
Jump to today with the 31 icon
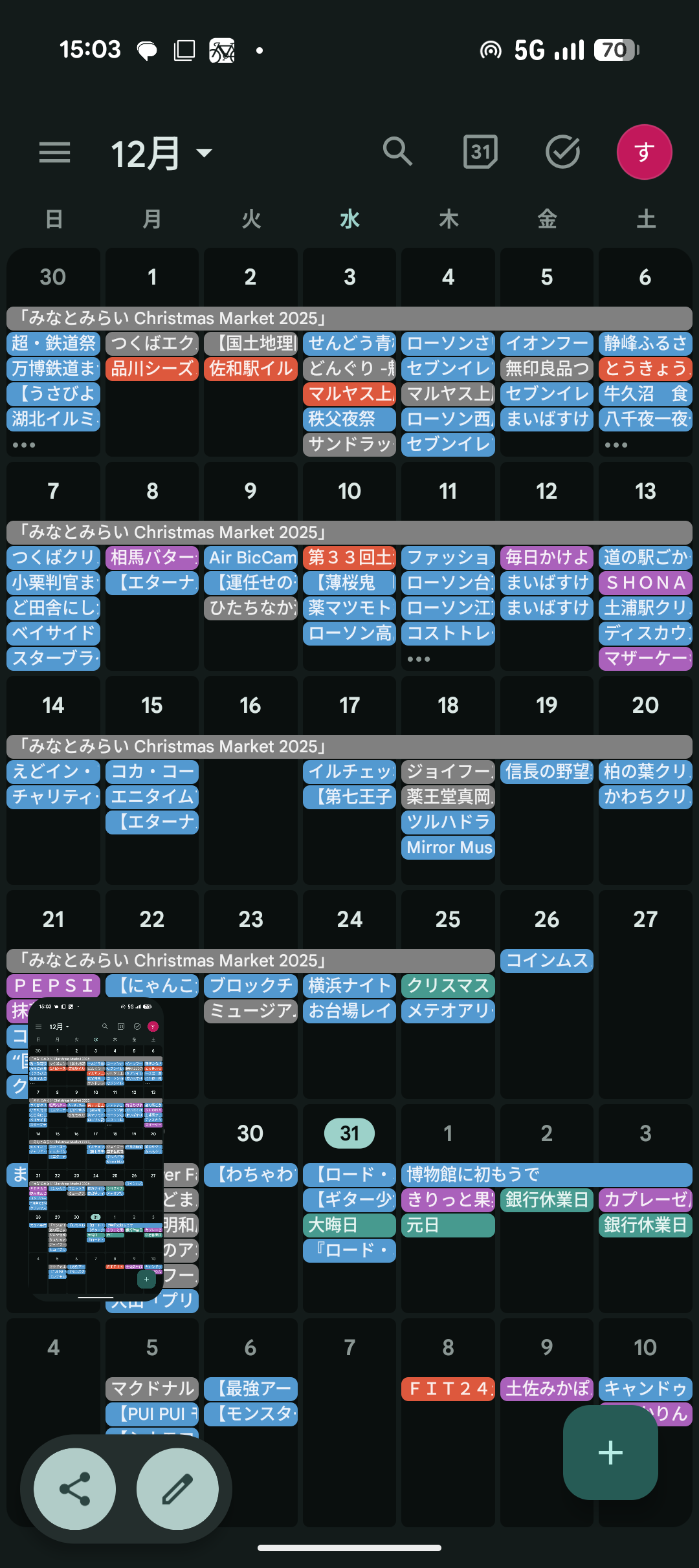(x=480, y=153)
